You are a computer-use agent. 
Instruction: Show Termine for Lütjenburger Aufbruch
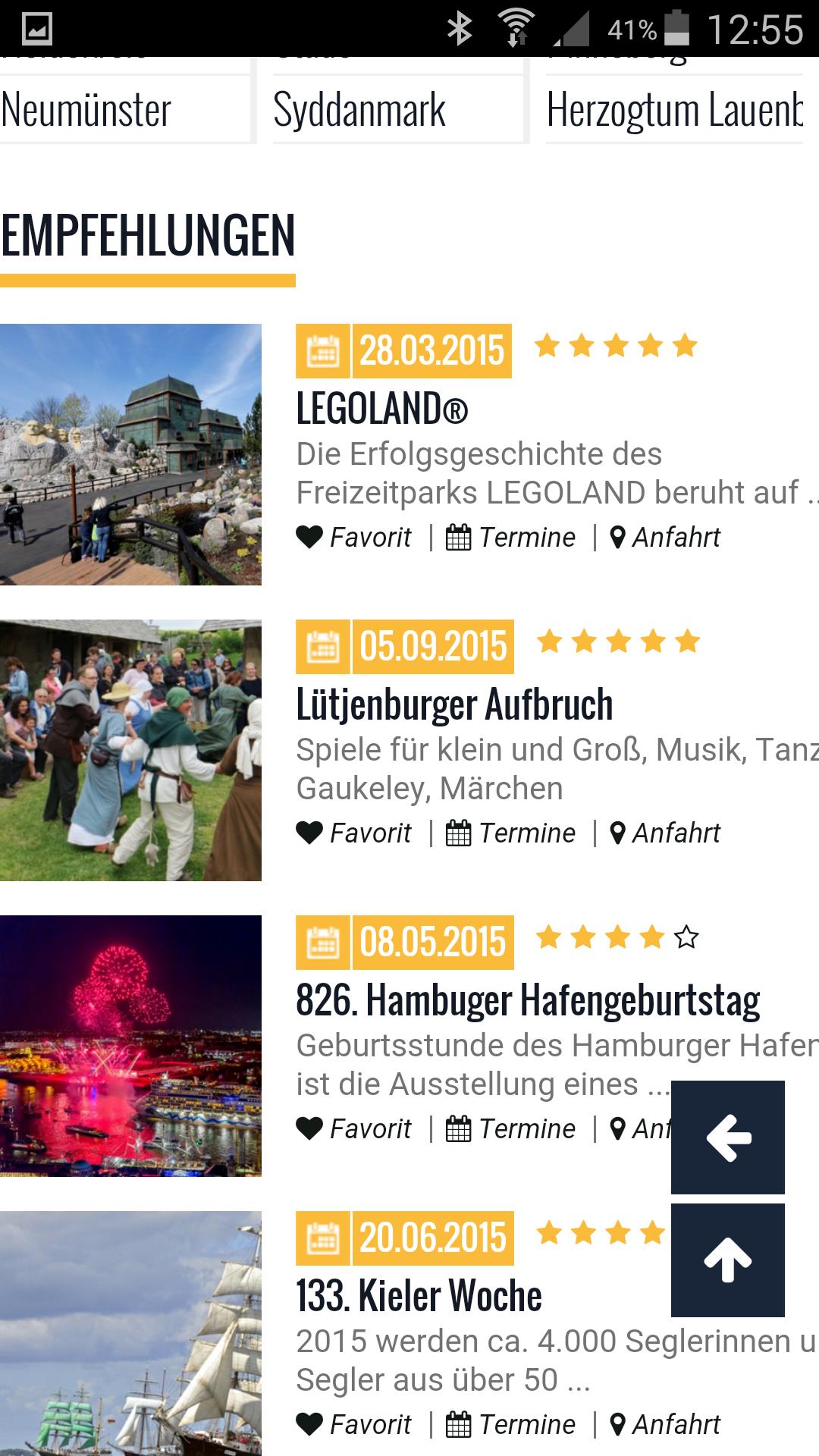(x=511, y=833)
